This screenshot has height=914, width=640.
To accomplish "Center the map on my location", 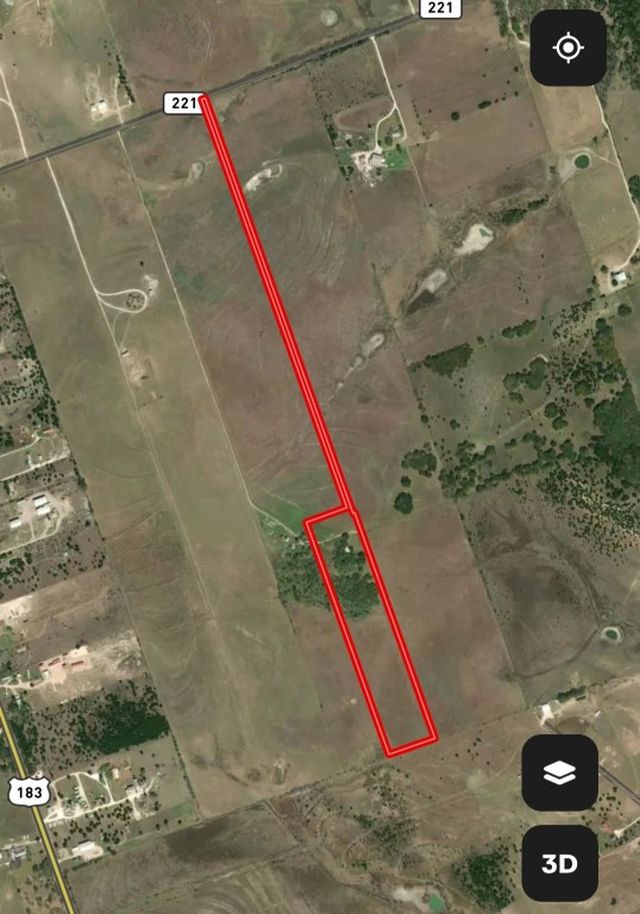I will (568, 47).
